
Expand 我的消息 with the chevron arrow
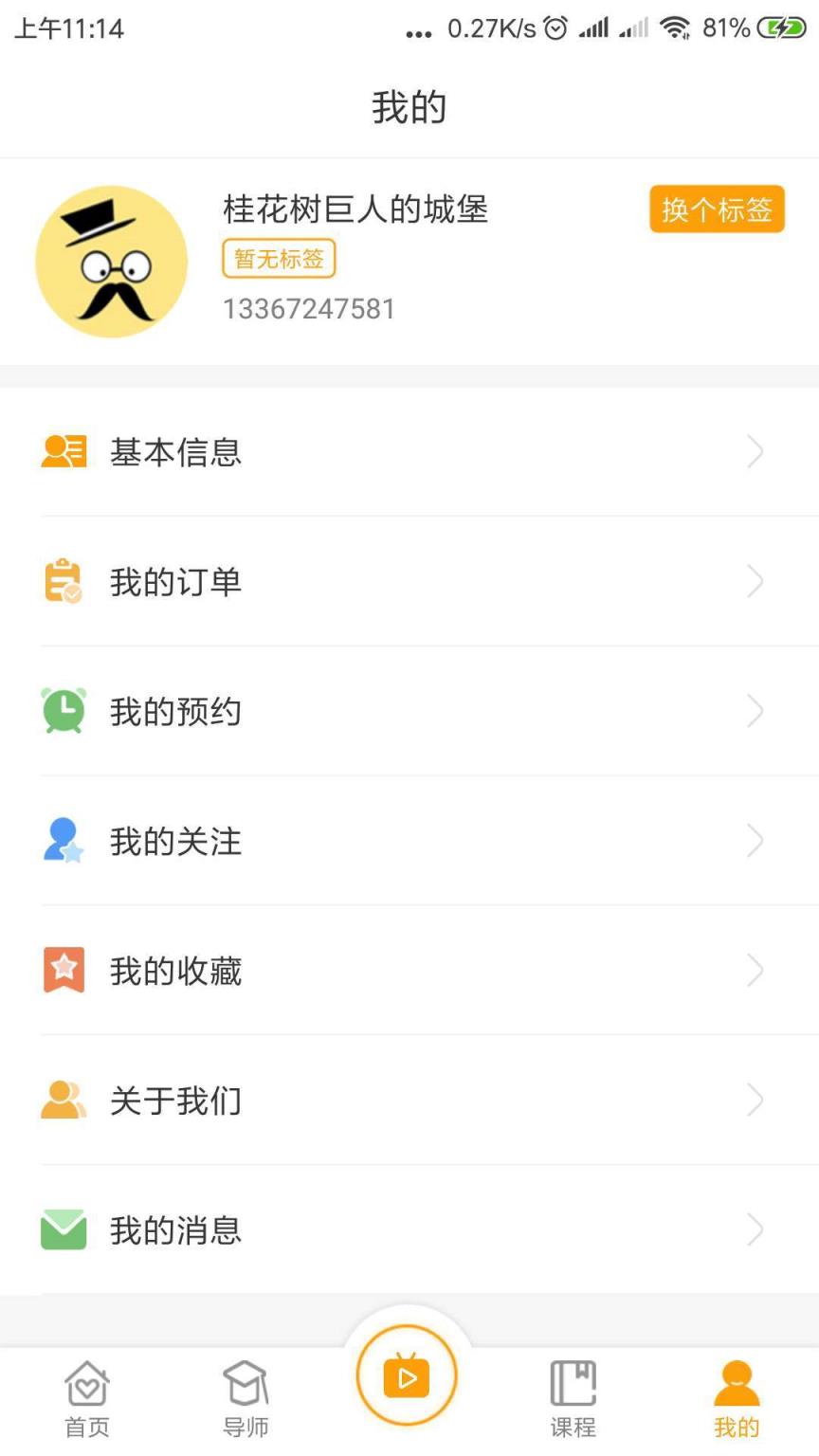pyautogui.click(x=755, y=1230)
